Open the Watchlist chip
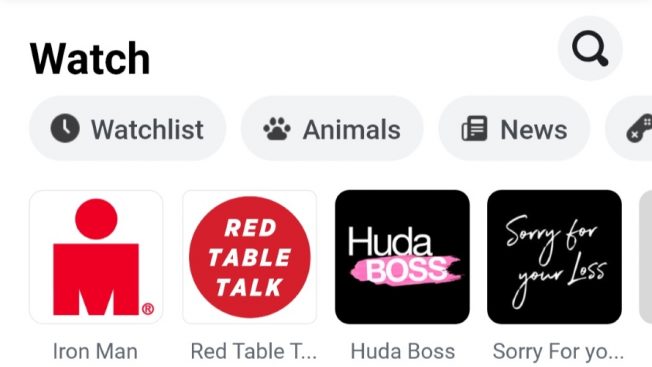 coord(127,128)
